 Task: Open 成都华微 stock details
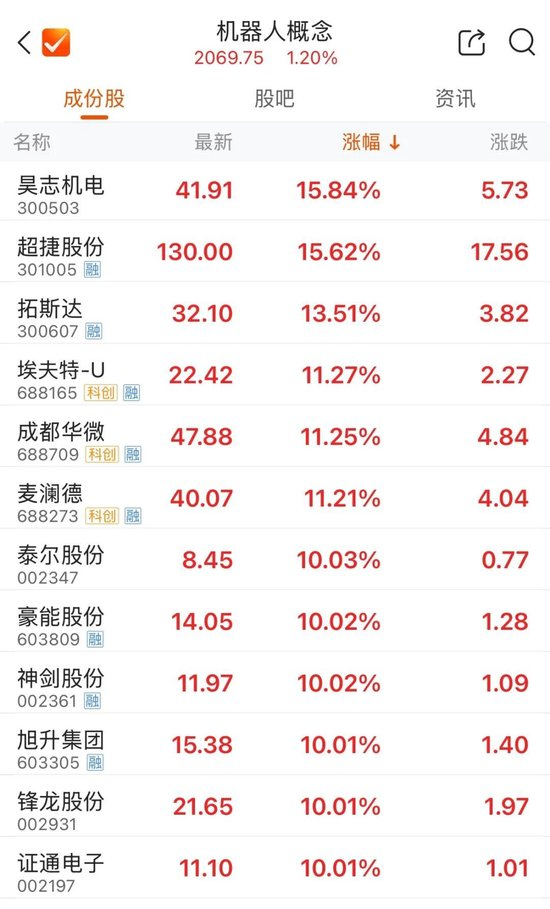click(275, 436)
